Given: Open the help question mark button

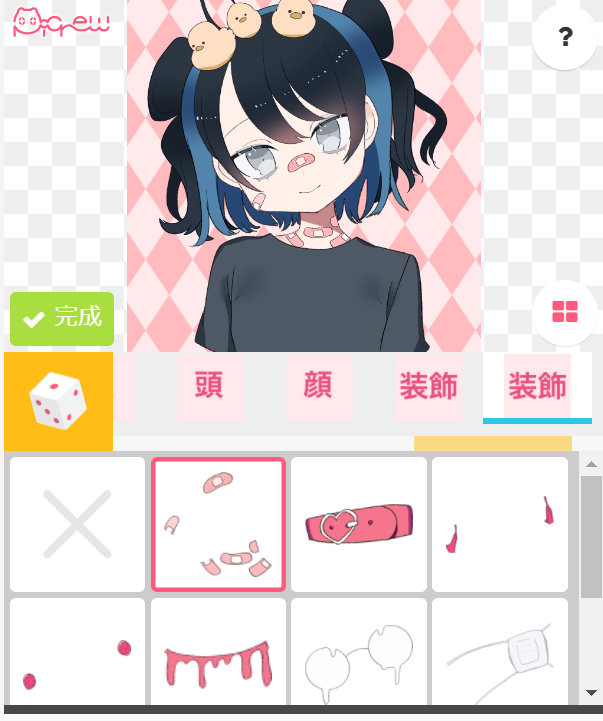Looking at the screenshot, I should (x=565, y=38).
